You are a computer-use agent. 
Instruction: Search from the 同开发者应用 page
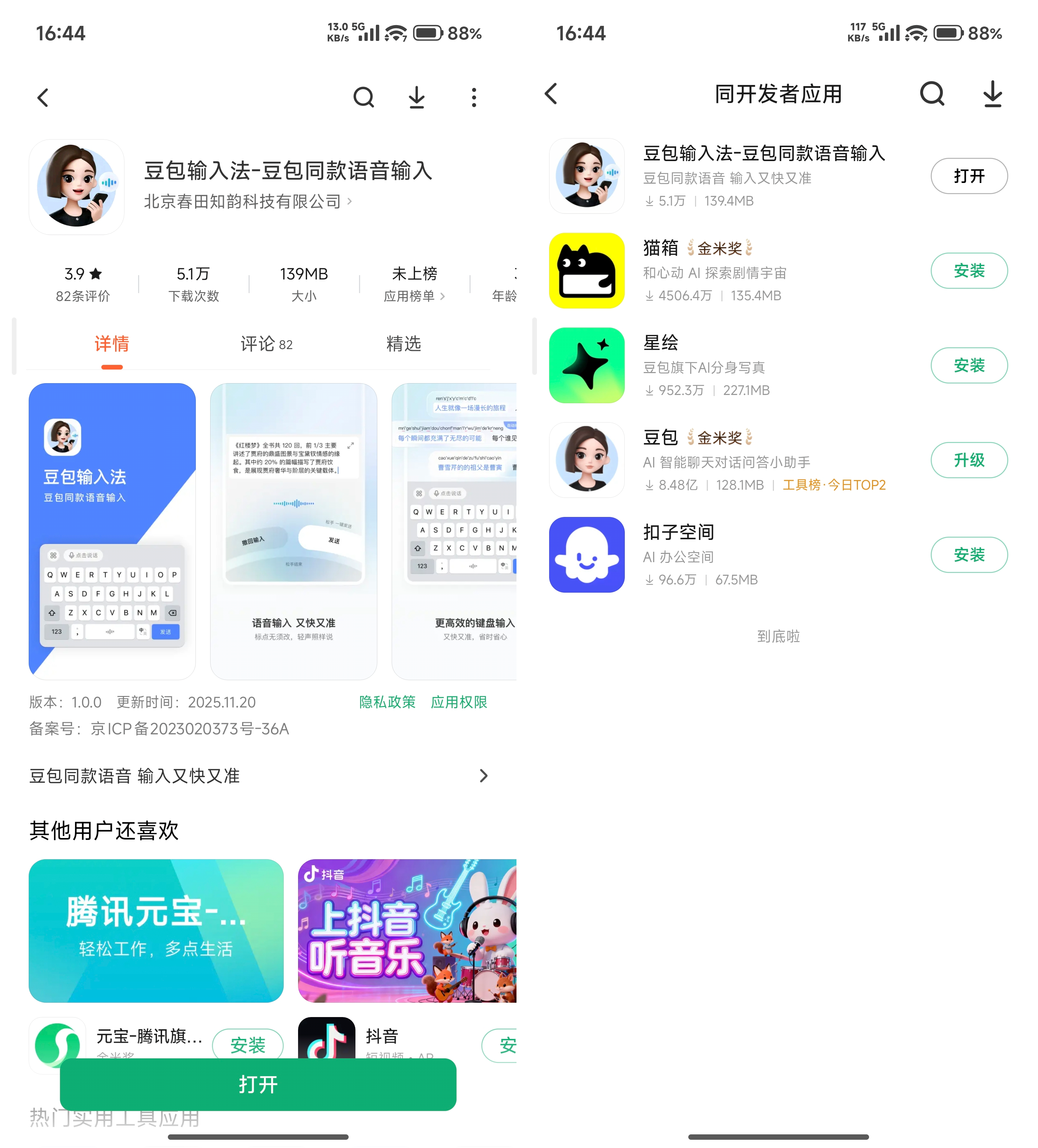coord(932,94)
